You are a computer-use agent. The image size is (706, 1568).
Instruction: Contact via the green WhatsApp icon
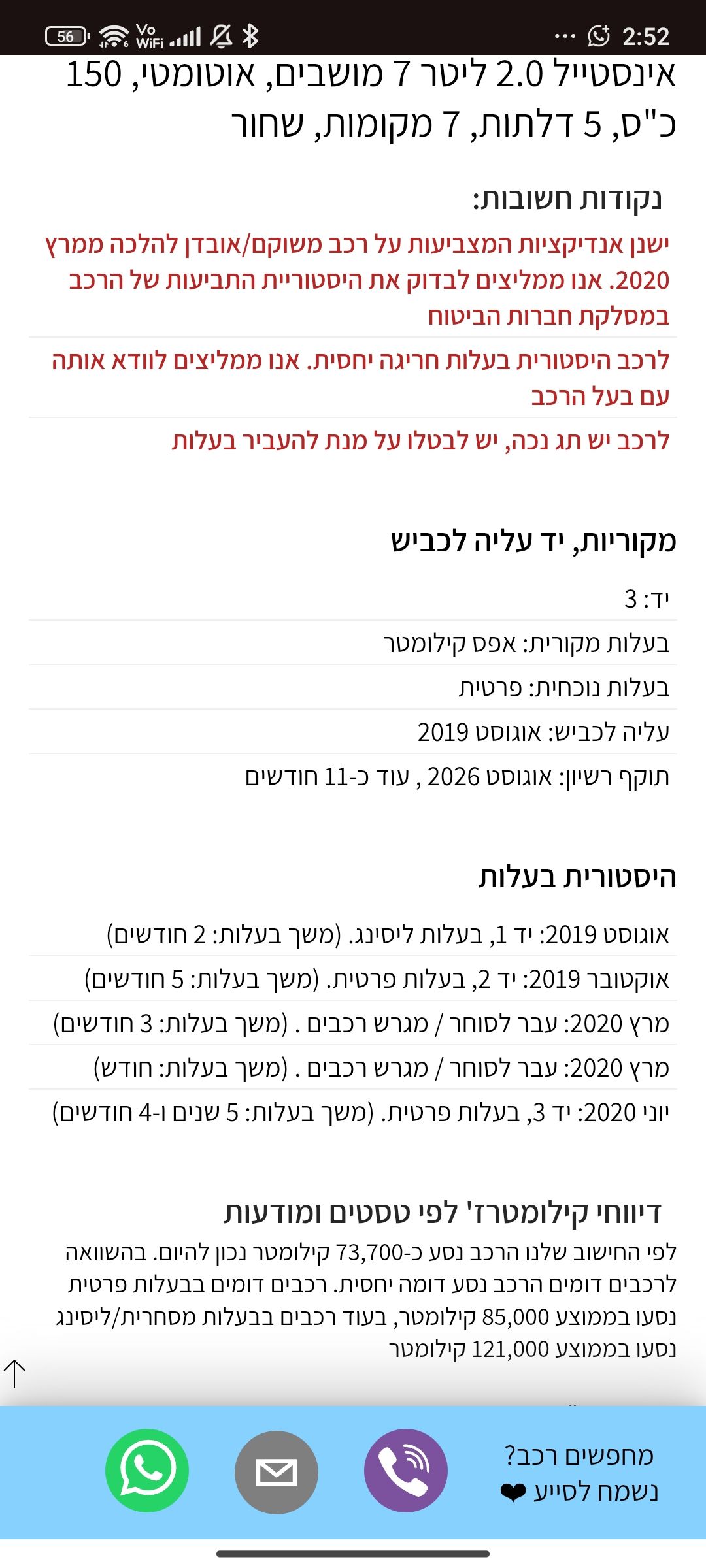click(147, 1470)
